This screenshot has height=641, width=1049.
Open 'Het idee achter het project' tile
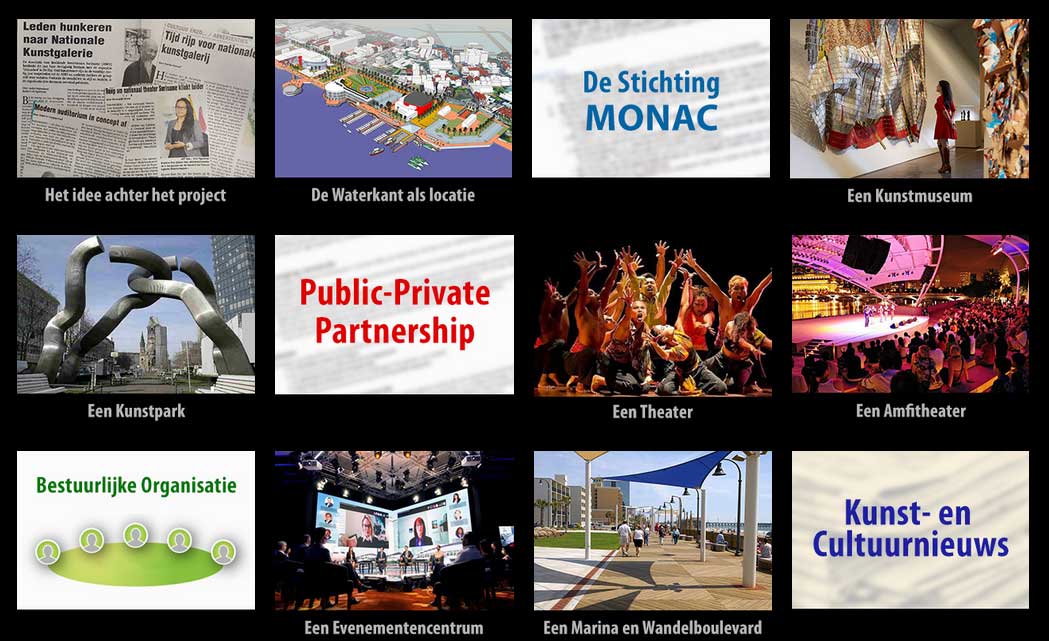pos(136,98)
